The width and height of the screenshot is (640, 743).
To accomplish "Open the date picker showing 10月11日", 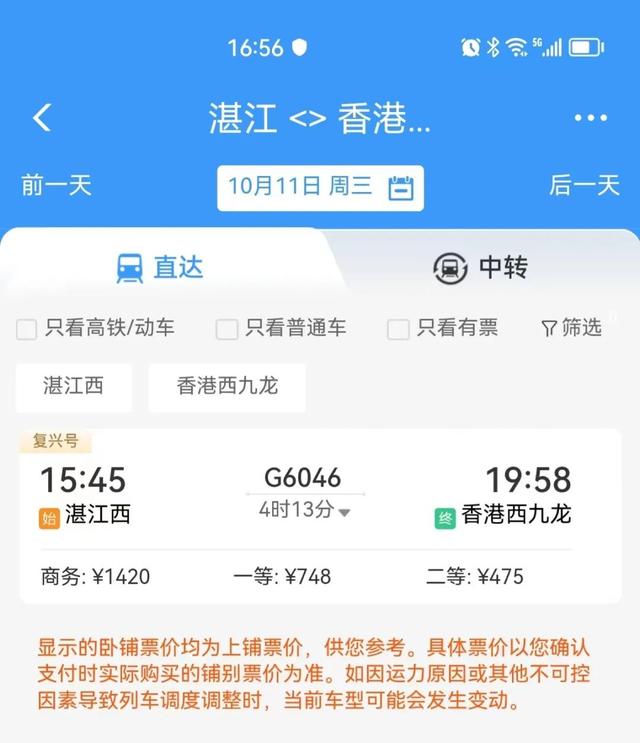I will point(320,187).
